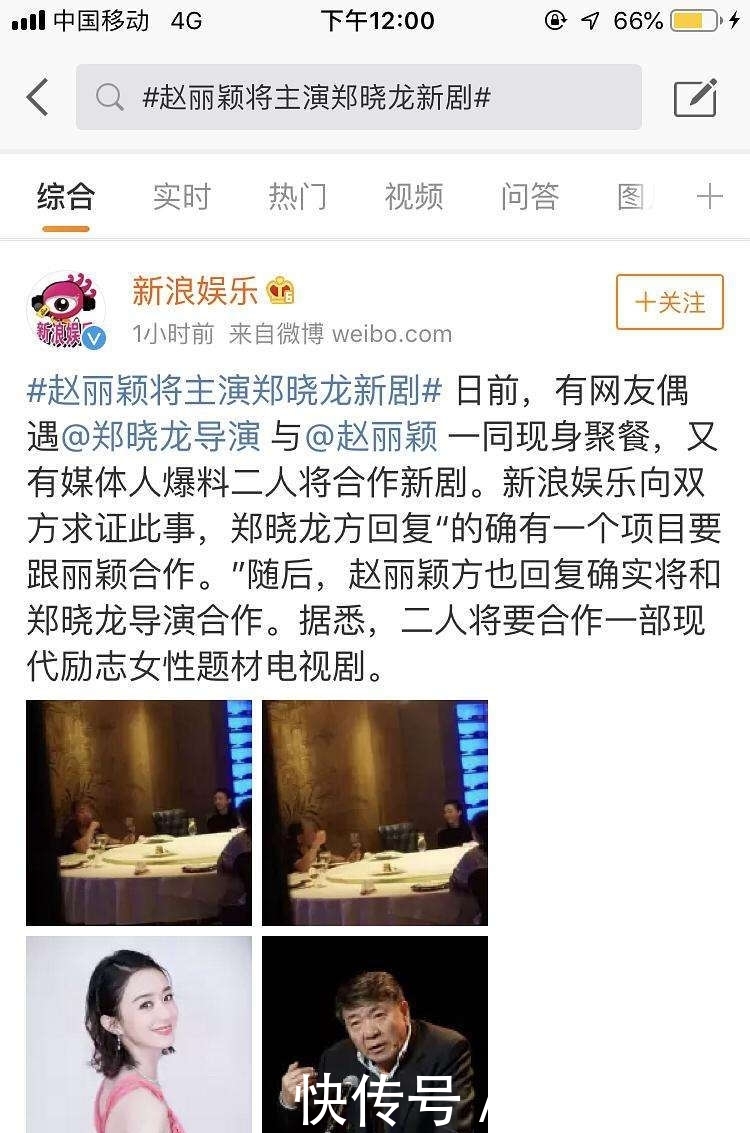Open the #赵丽颖将主演郑晓龙新剧# hashtag link

[234, 390]
